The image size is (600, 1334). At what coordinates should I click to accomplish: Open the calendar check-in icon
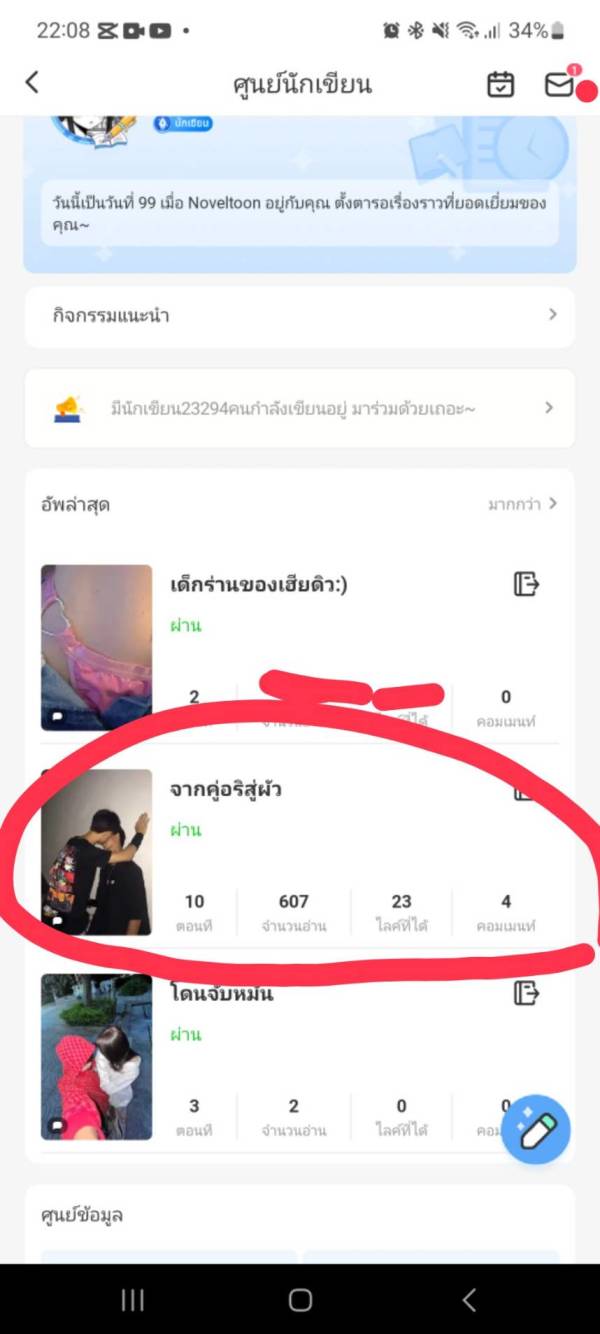[x=499, y=85]
